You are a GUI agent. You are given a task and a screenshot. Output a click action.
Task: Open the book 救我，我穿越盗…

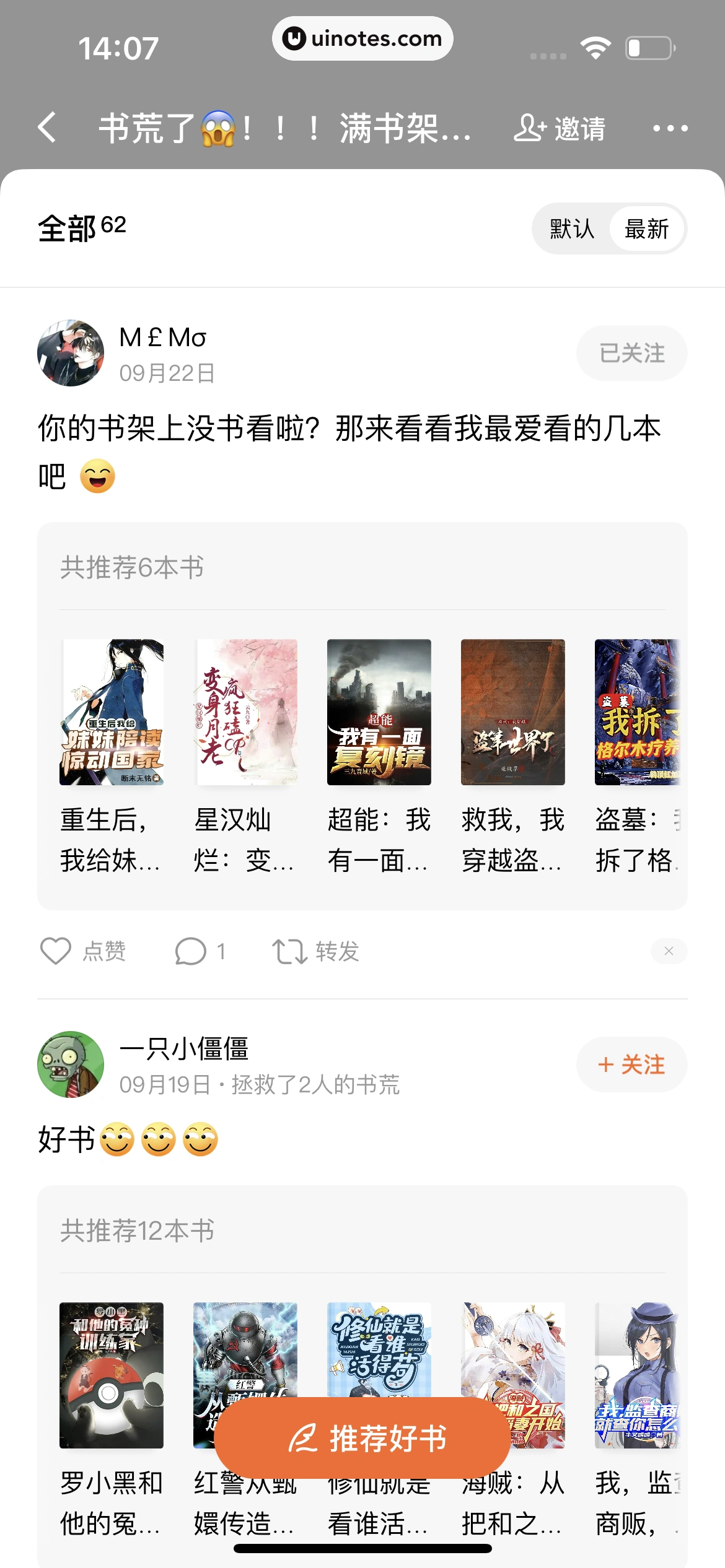(513, 712)
